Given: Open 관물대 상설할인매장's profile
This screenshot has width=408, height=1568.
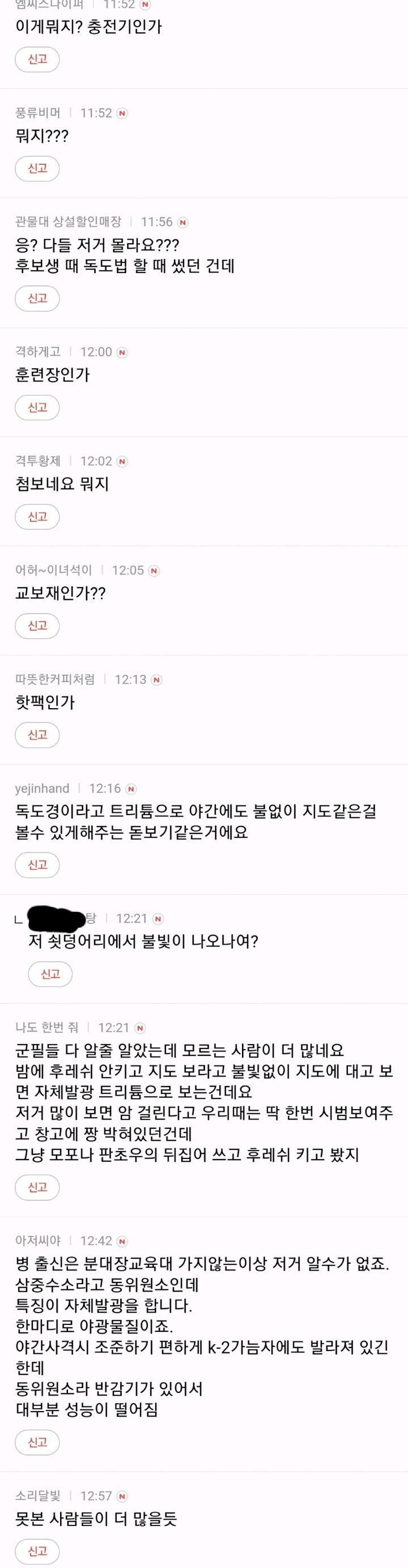Looking at the screenshot, I should click(x=68, y=221).
